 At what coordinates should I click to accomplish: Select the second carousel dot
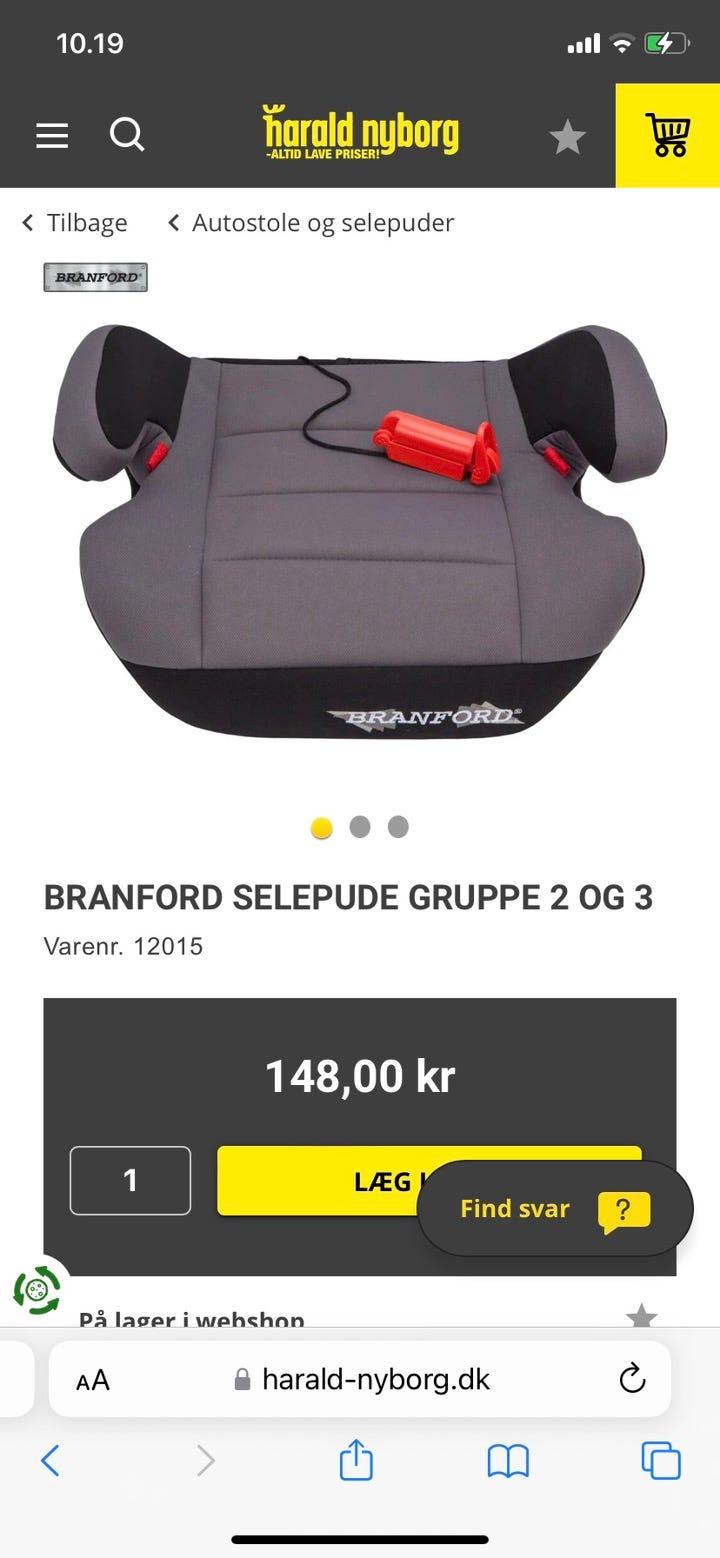tap(359, 827)
